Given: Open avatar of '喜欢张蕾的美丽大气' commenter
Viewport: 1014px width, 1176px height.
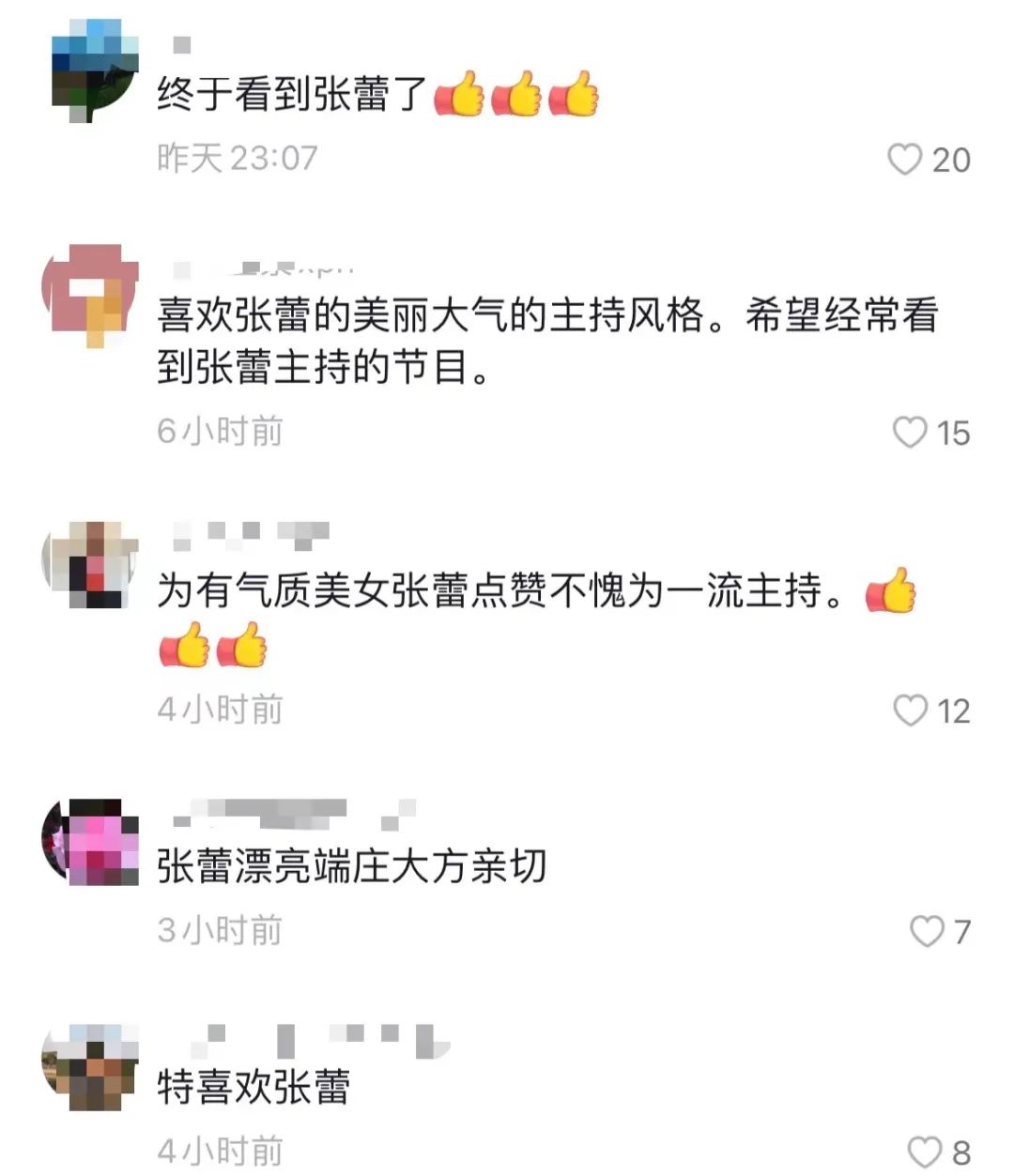Looking at the screenshot, I should [92, 295].
